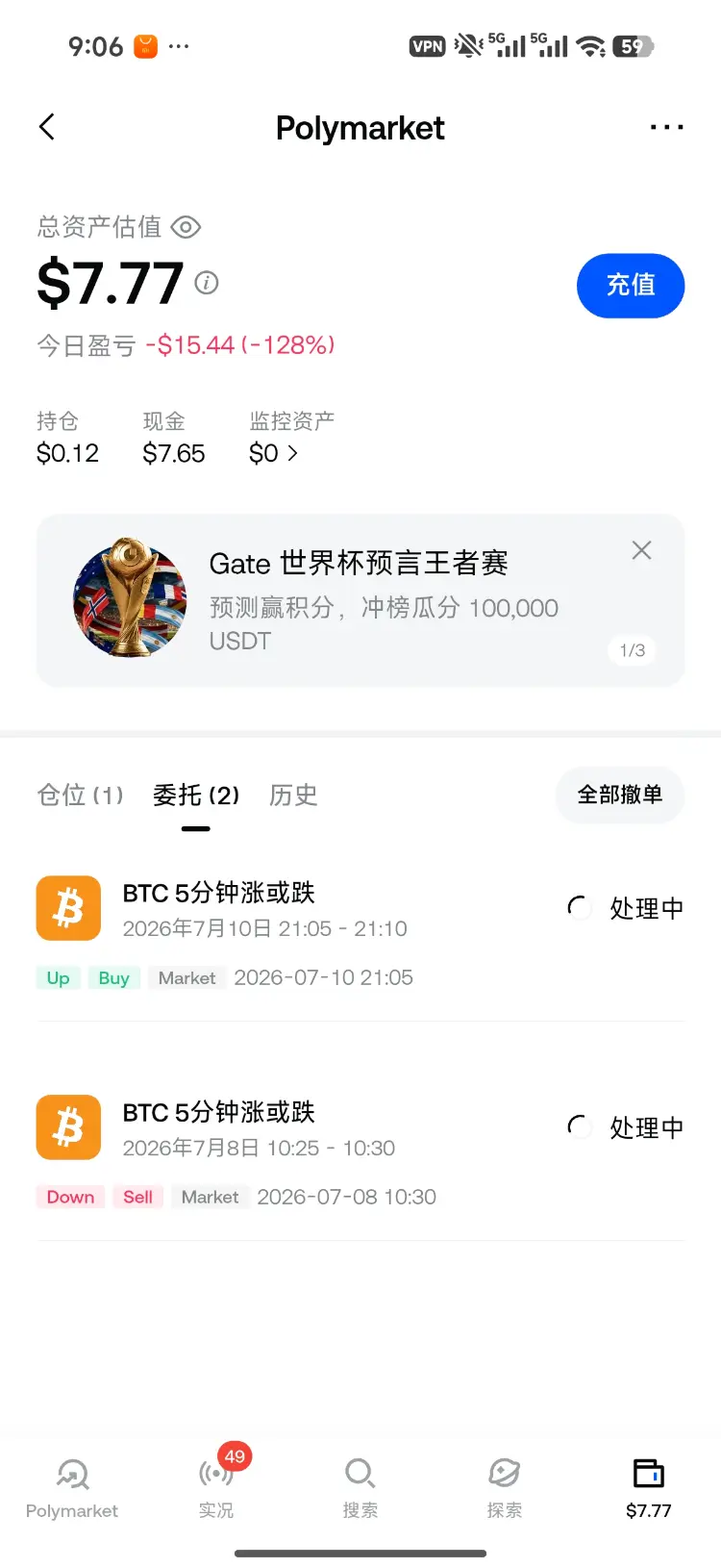Viewport: 721px width, 1568px height.
Task: Open the 实况 live tab
Action: tap(216, 1487)
